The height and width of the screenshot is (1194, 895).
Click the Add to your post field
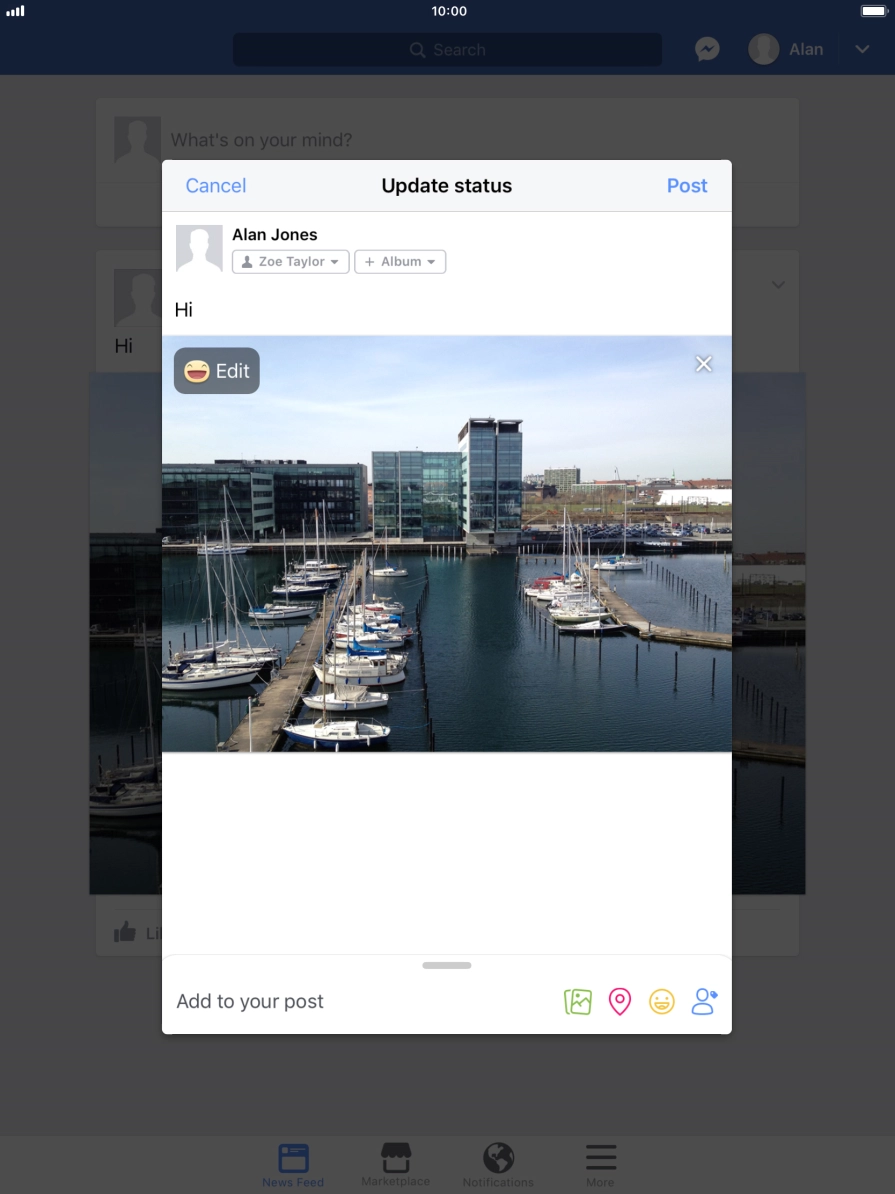(250, 1001)
